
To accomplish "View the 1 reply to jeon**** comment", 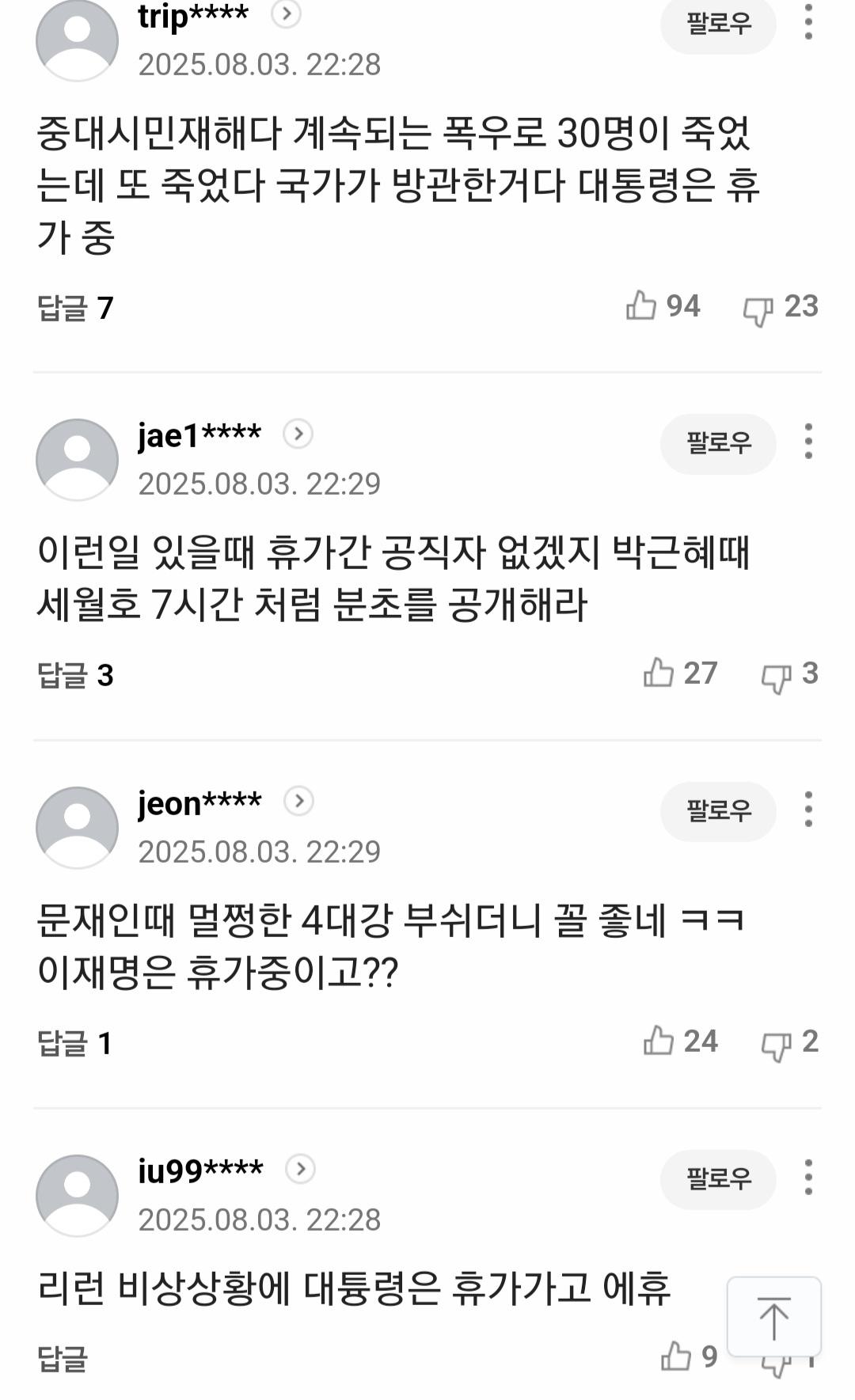I will pos(74,1043).
